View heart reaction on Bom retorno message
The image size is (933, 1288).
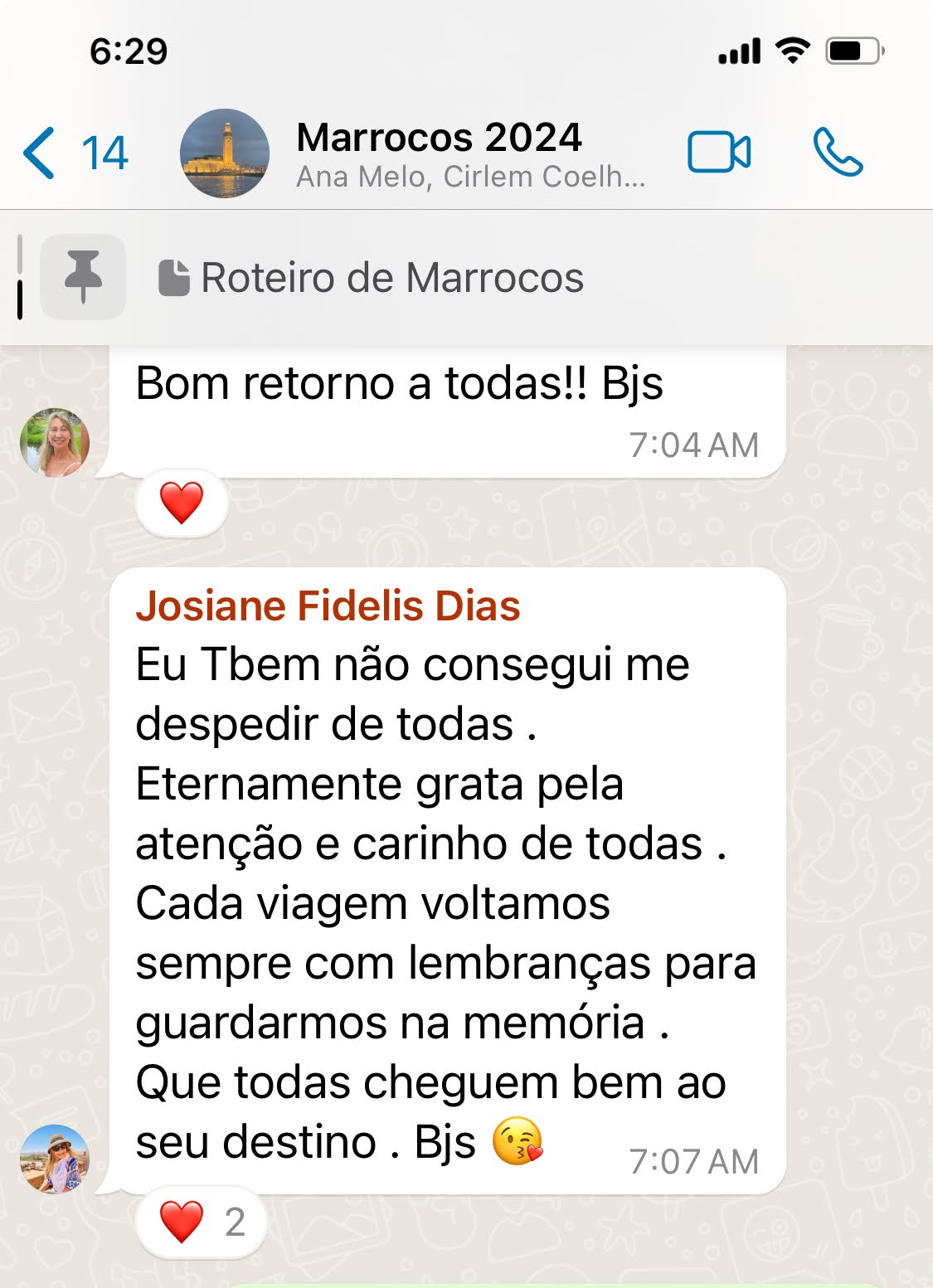(x=182, y=503)
